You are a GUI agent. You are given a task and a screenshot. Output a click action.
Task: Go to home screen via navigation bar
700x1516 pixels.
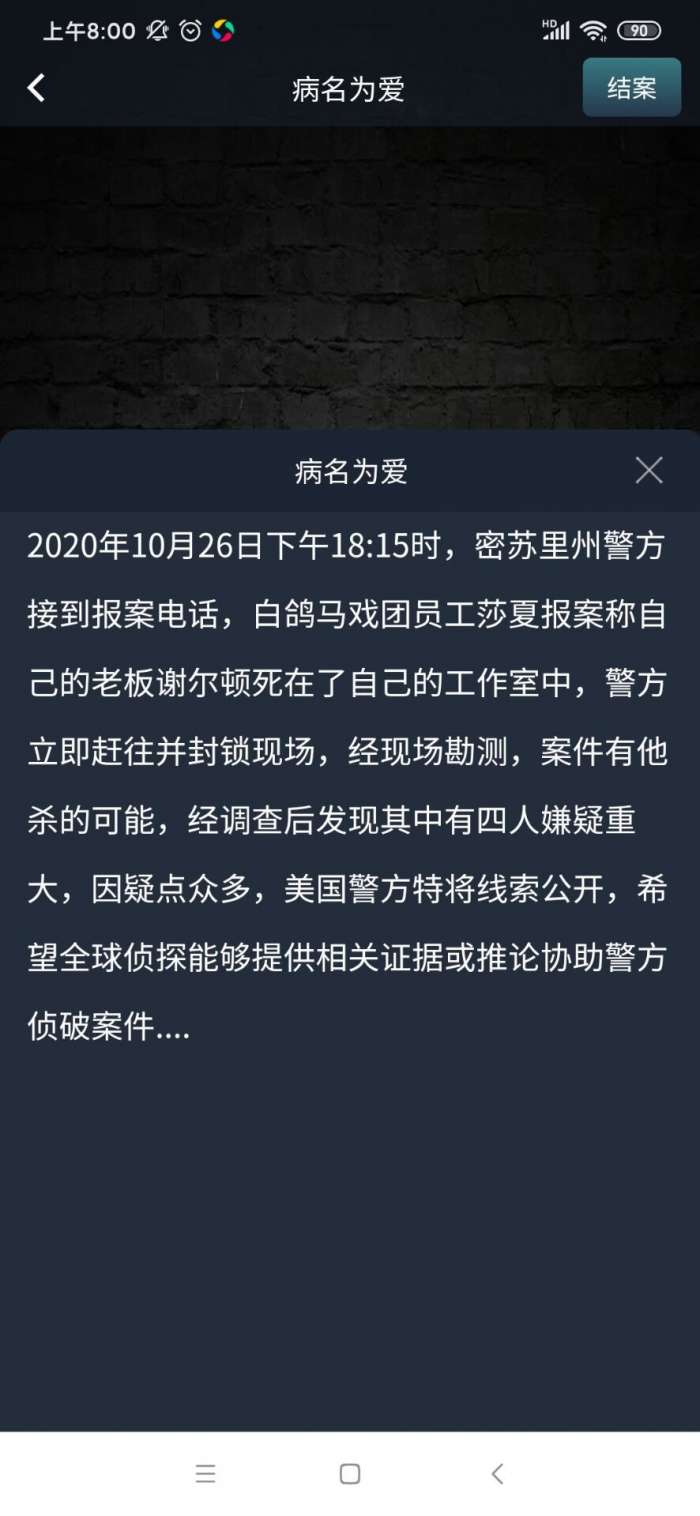(x=350, y=1473)
